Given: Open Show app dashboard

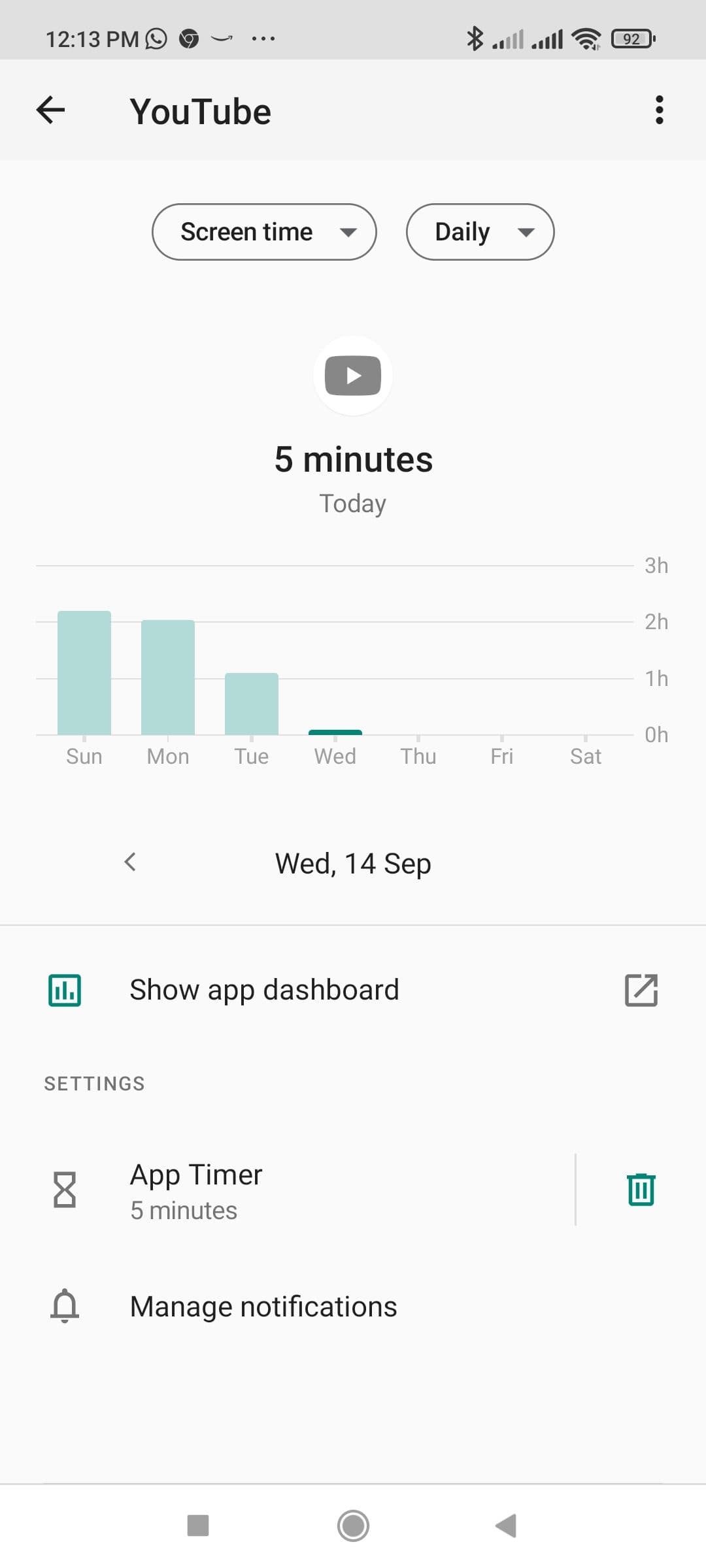Looking at the screenshot, I should point(353,990).
